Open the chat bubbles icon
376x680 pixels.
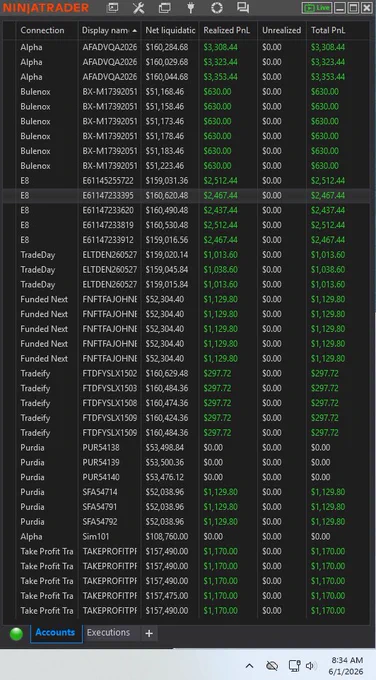(x=243, y=7)
